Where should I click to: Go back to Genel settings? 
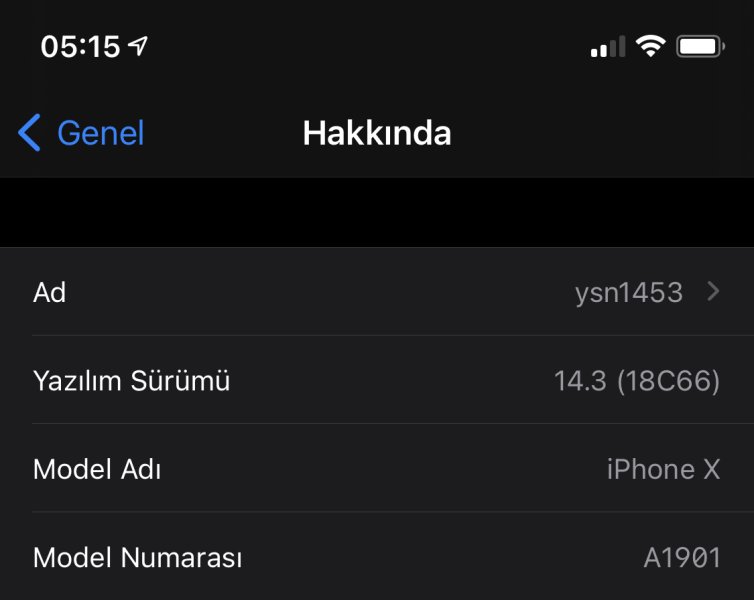pyautogui.click(x=82, y=133)
